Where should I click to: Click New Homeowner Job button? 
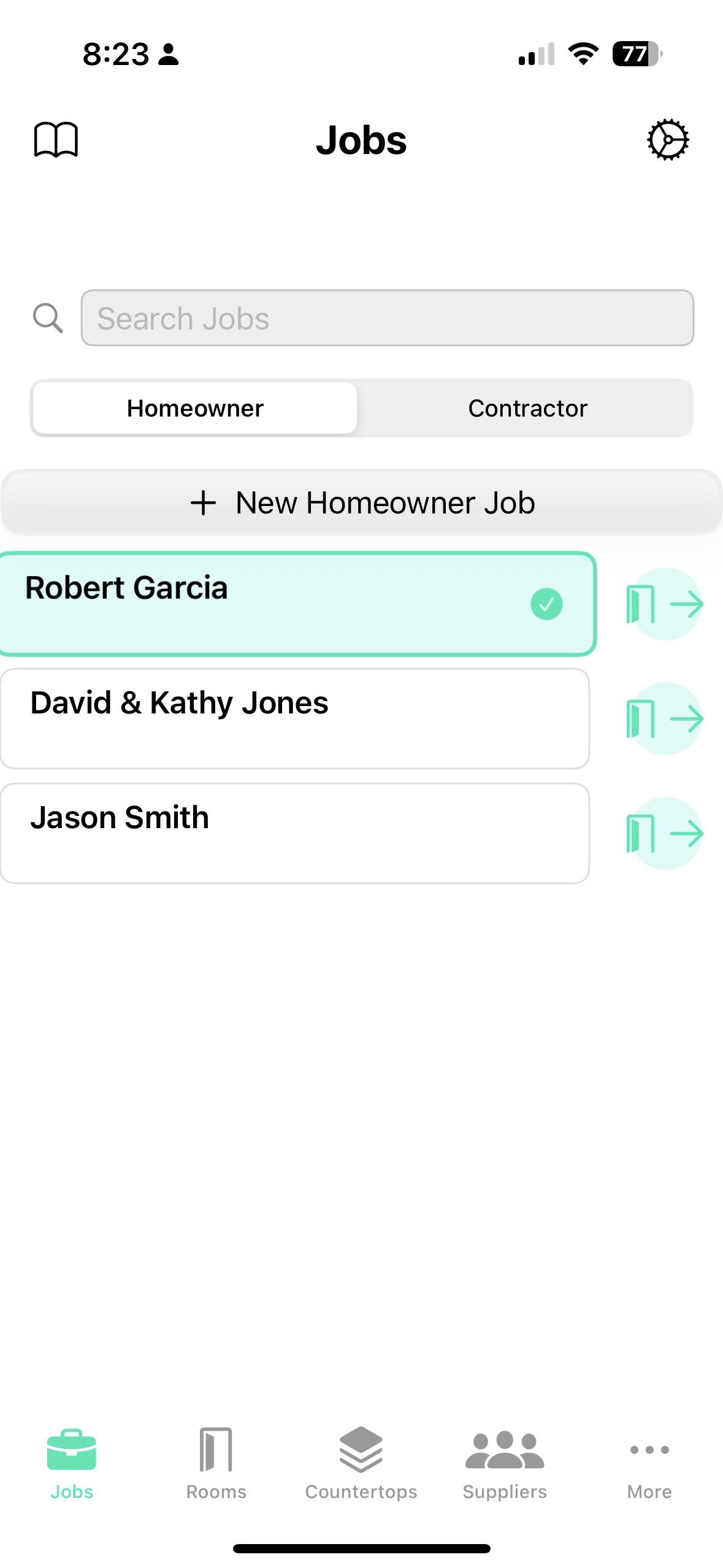point(361,502)
